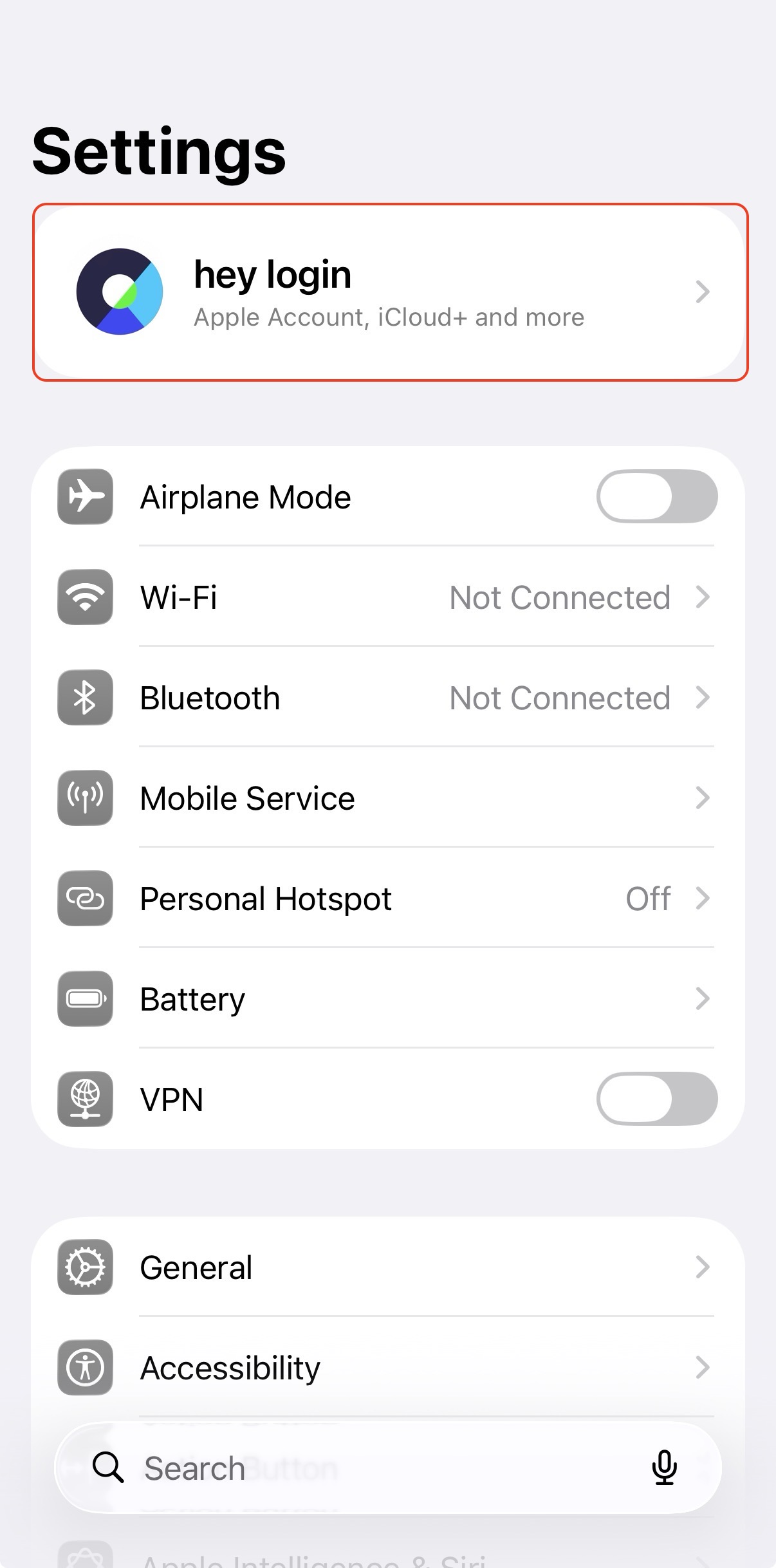The image size is (776, 1568).
Task: Toggle Airplane Mode on
Action: (656, 496)
